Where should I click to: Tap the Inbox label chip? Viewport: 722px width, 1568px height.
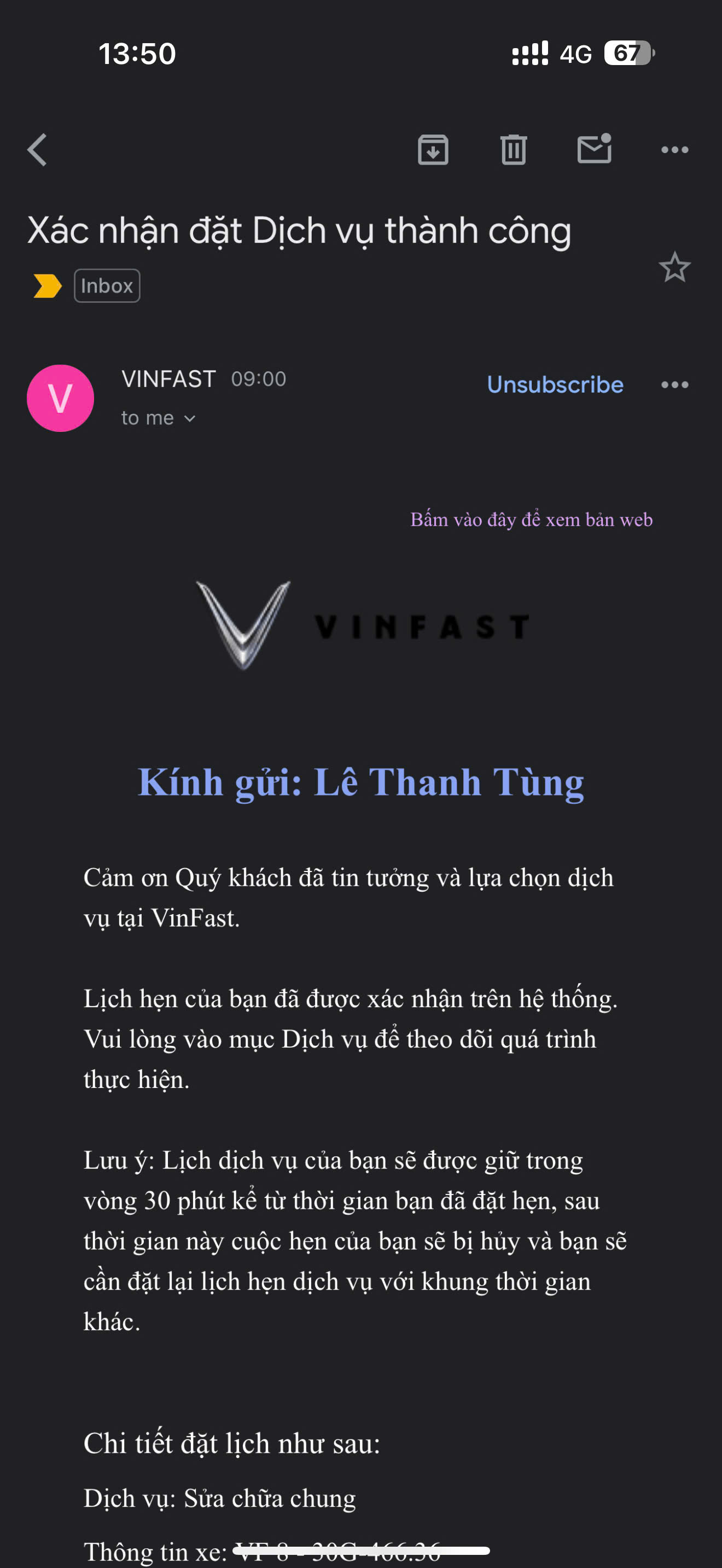click(107, 286)
